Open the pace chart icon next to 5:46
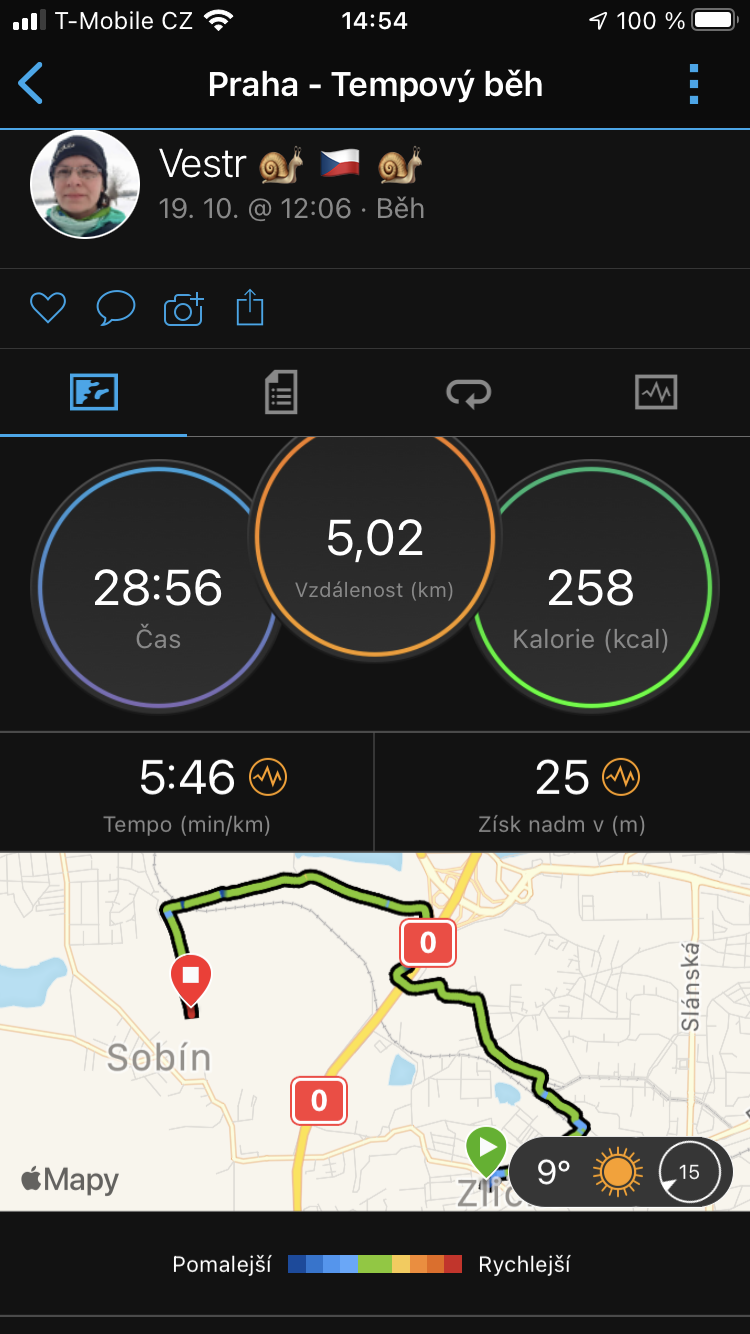This screenshot has width=750, height=1334. coord(268,776)
